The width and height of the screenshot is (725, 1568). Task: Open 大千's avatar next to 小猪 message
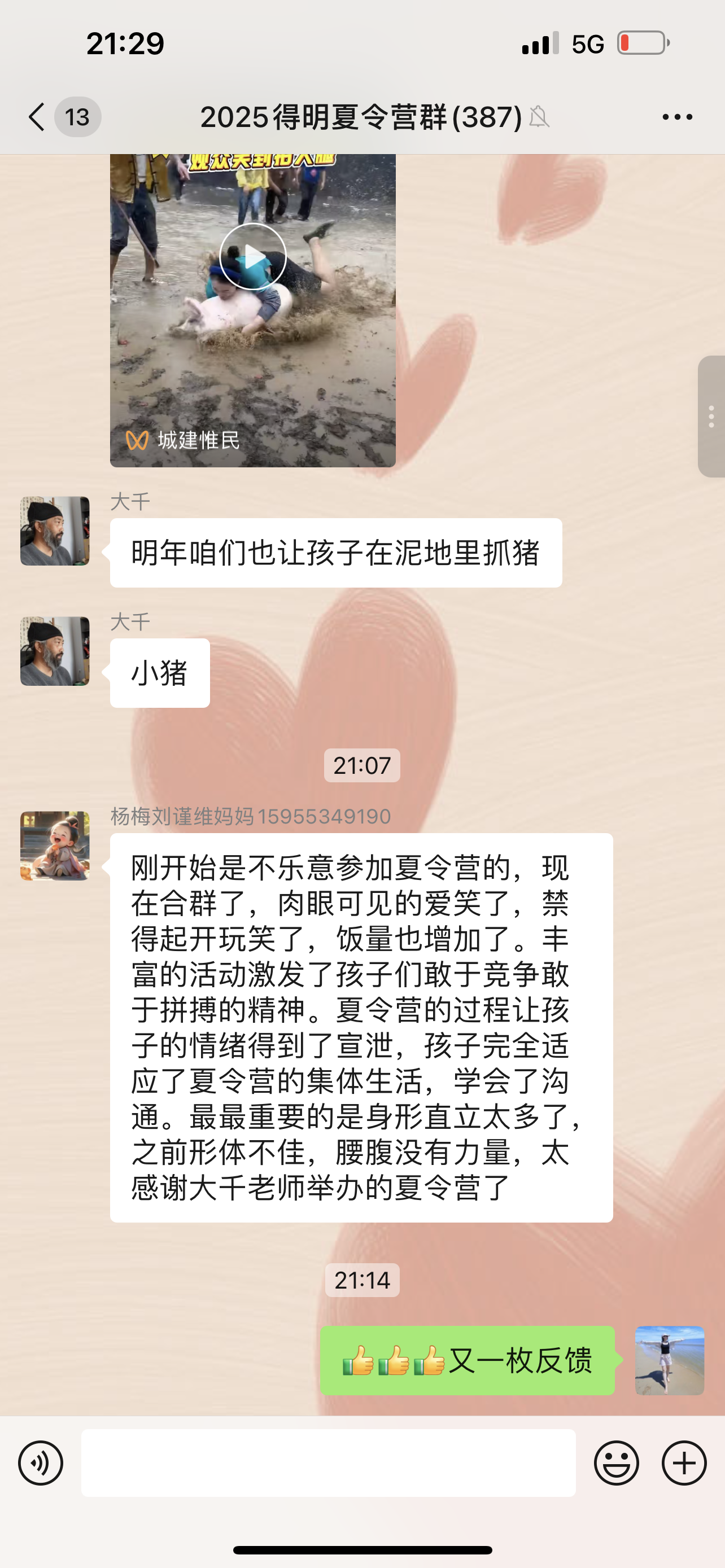click(55, 651)
